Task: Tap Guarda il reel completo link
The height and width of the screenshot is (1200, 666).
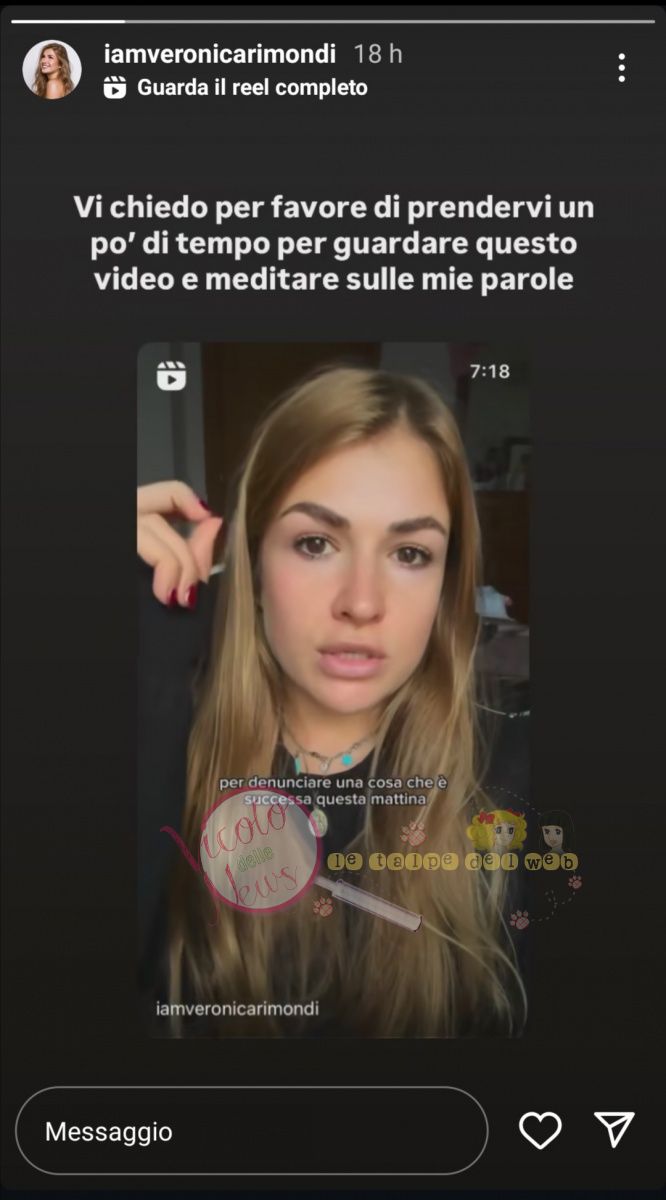Action: [251, 88]
